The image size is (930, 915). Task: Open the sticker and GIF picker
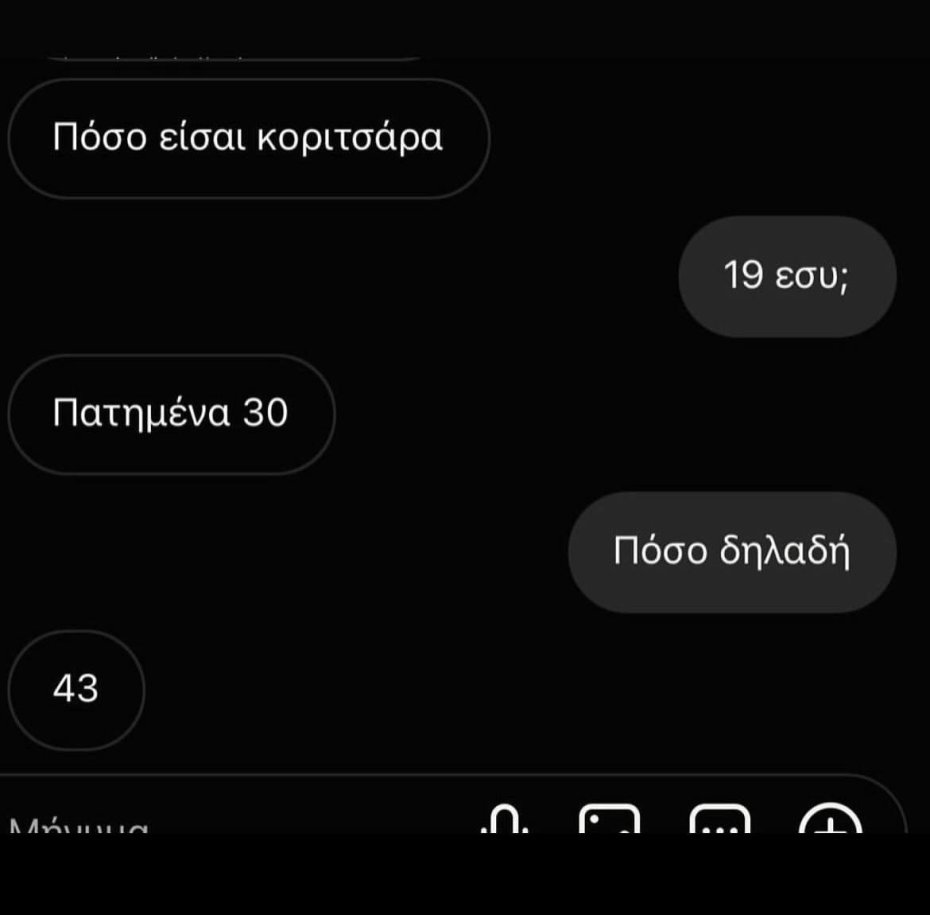click(719, 822)
